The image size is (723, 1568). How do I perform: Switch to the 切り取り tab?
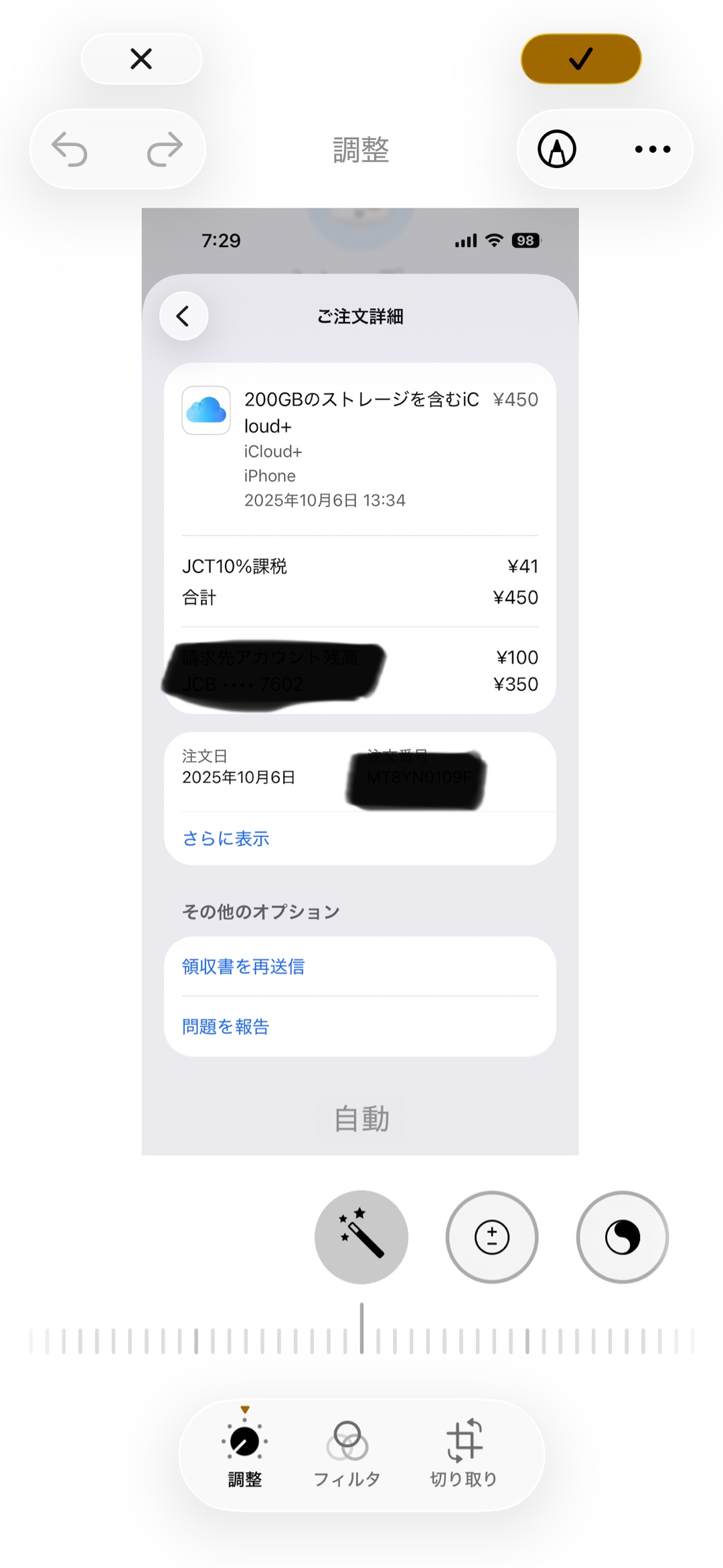click(x=463, y=1454)
